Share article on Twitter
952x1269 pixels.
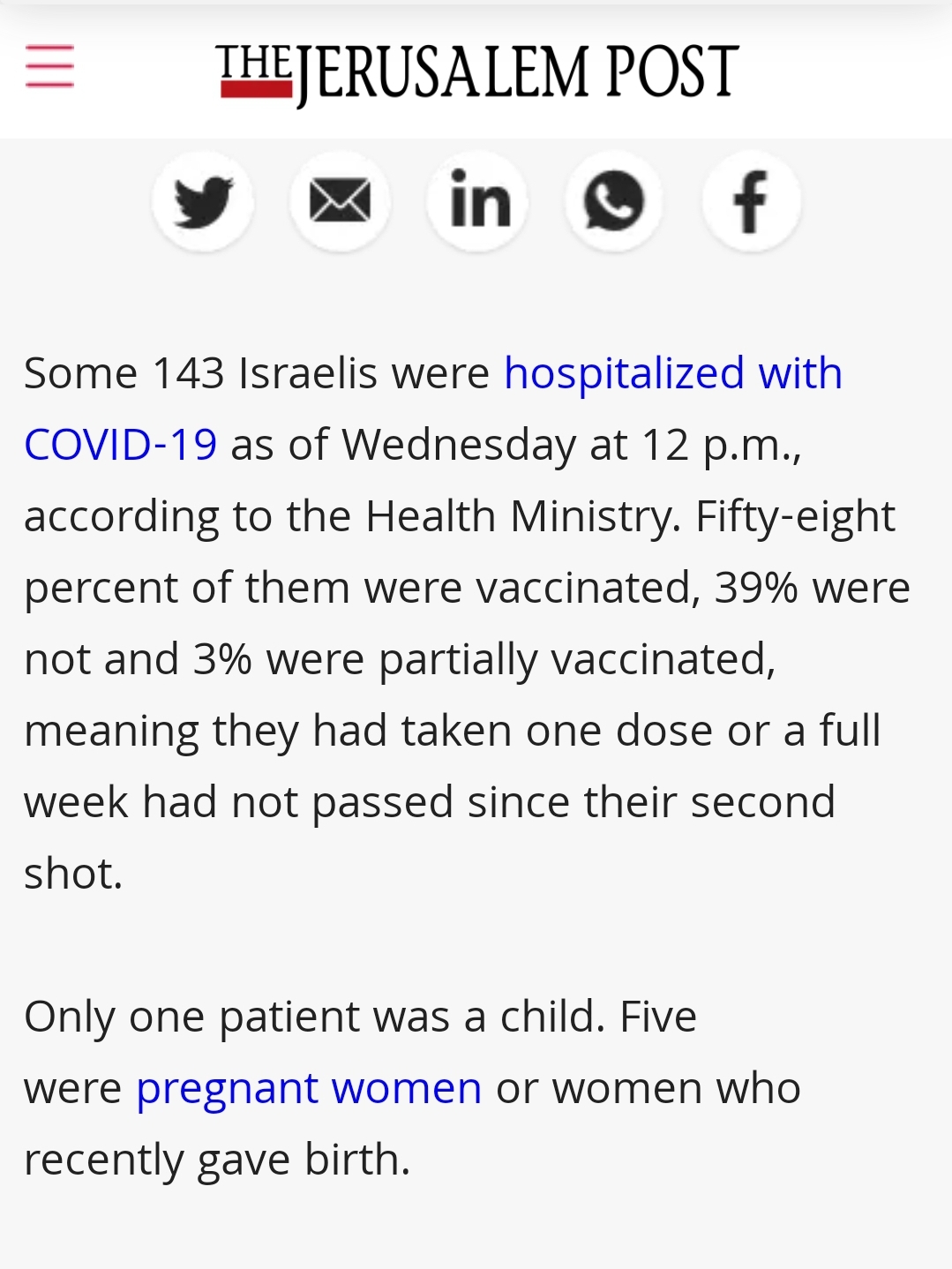pyautogui.click(x=203, y=201)
